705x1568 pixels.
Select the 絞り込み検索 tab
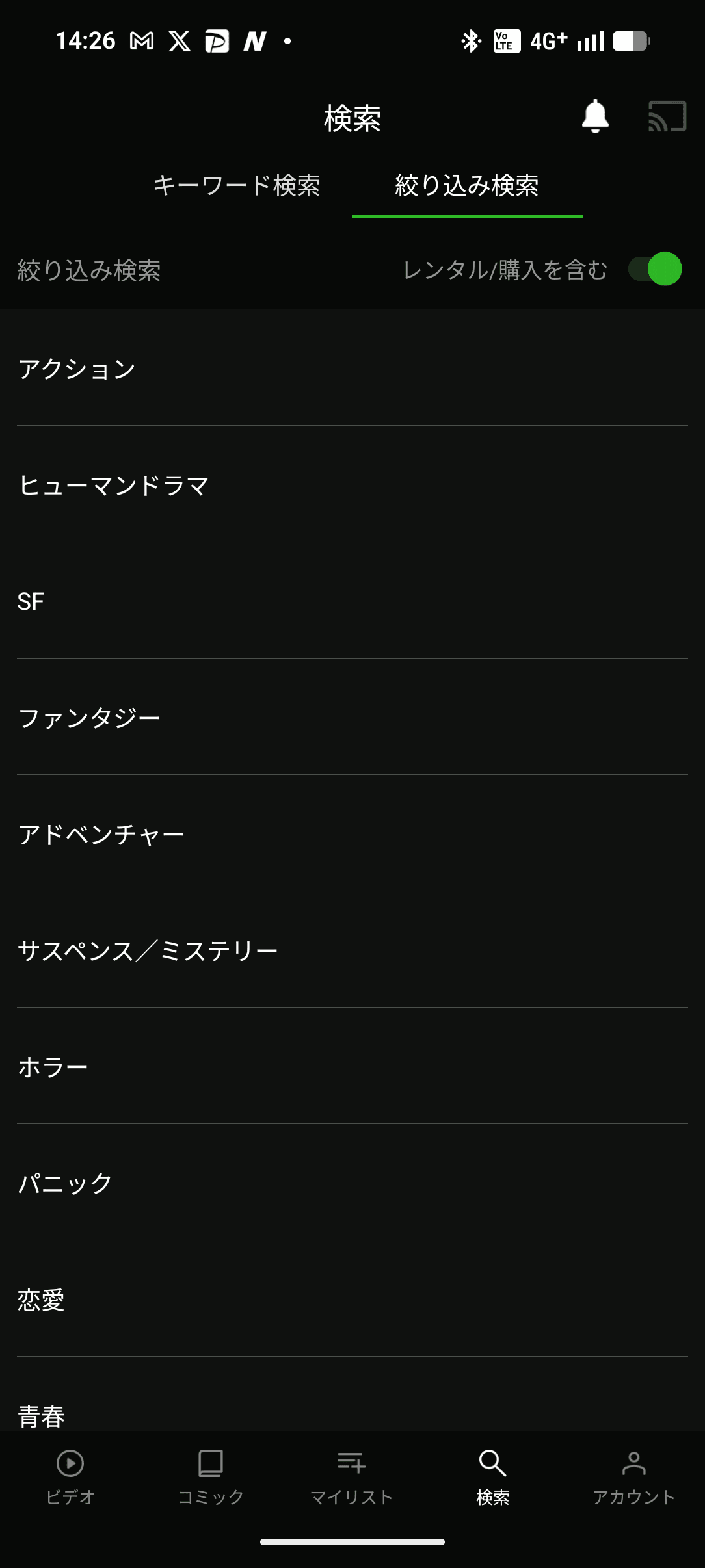(468, 187)
